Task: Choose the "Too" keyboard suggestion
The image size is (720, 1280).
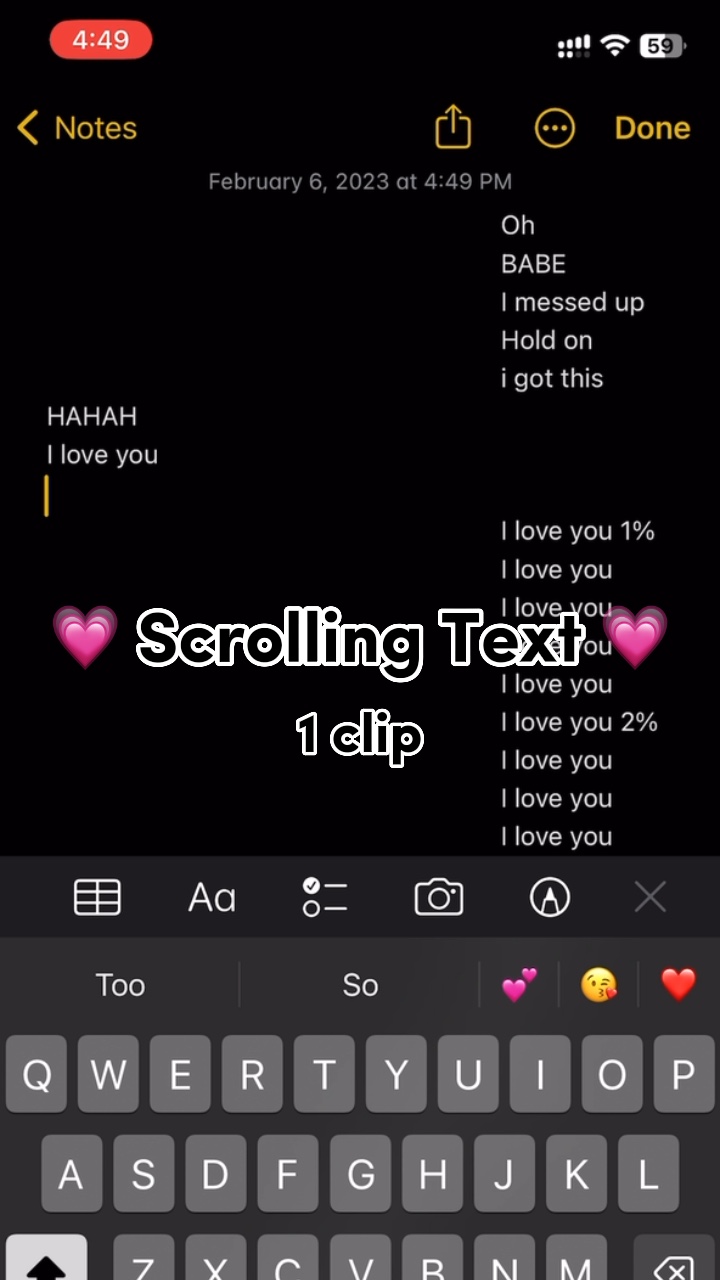Action: [x=120, y=985]
